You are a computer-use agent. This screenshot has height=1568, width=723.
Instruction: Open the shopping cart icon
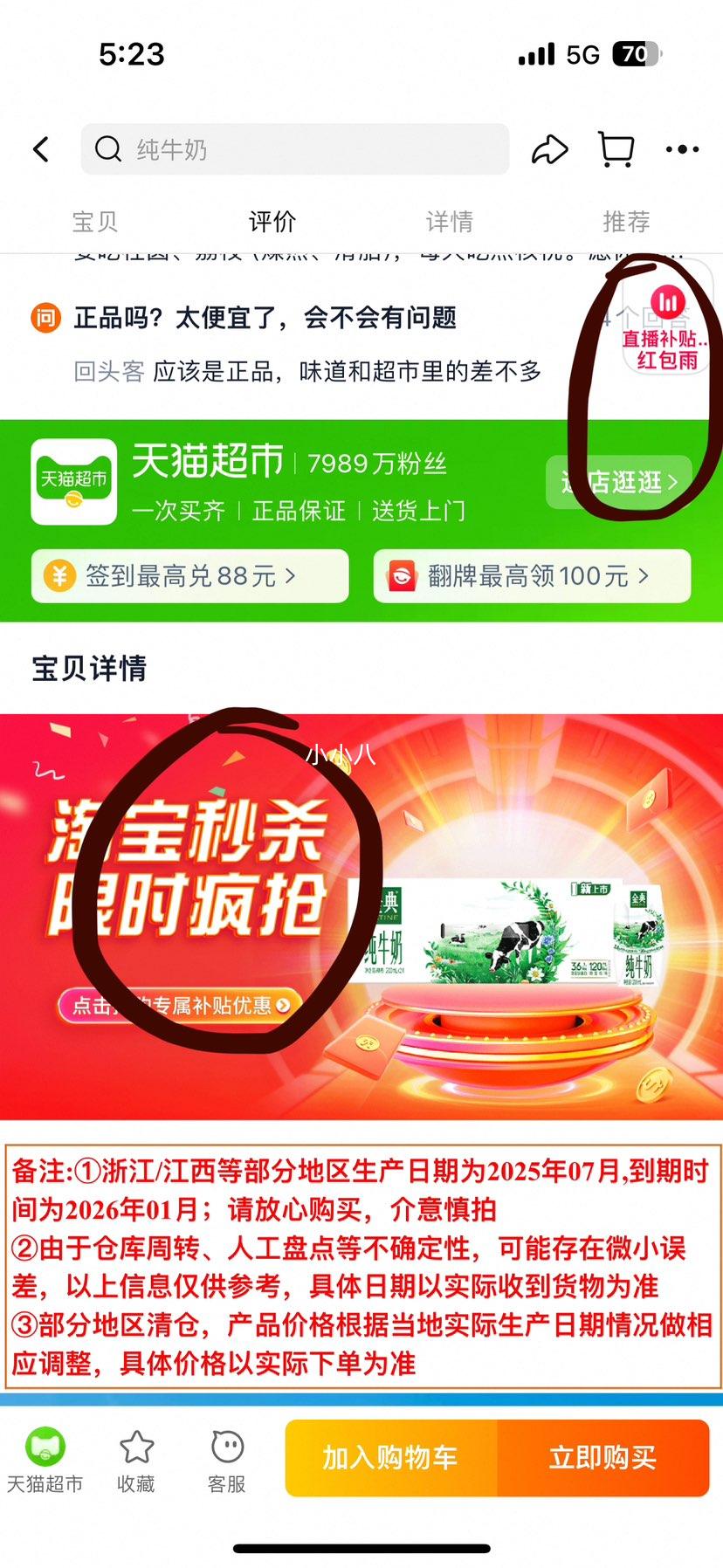coord(616,149)
